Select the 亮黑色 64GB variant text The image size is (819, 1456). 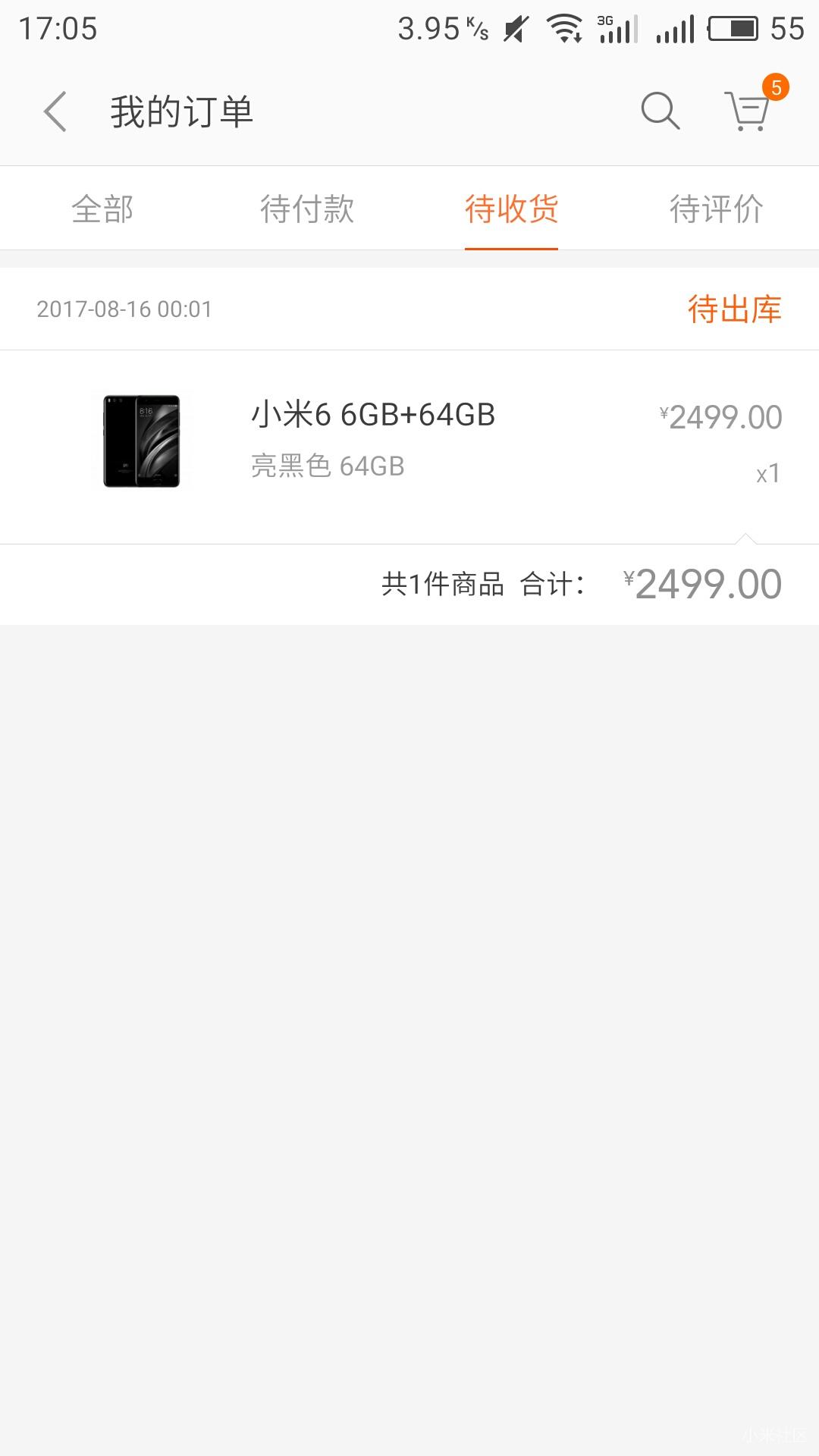pyautogui.click(x=328, y=466)
